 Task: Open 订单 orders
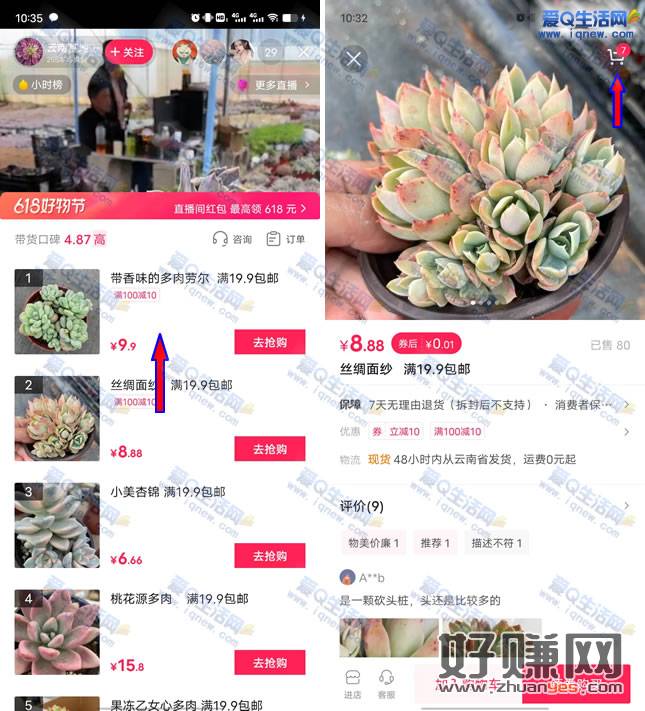286,239
